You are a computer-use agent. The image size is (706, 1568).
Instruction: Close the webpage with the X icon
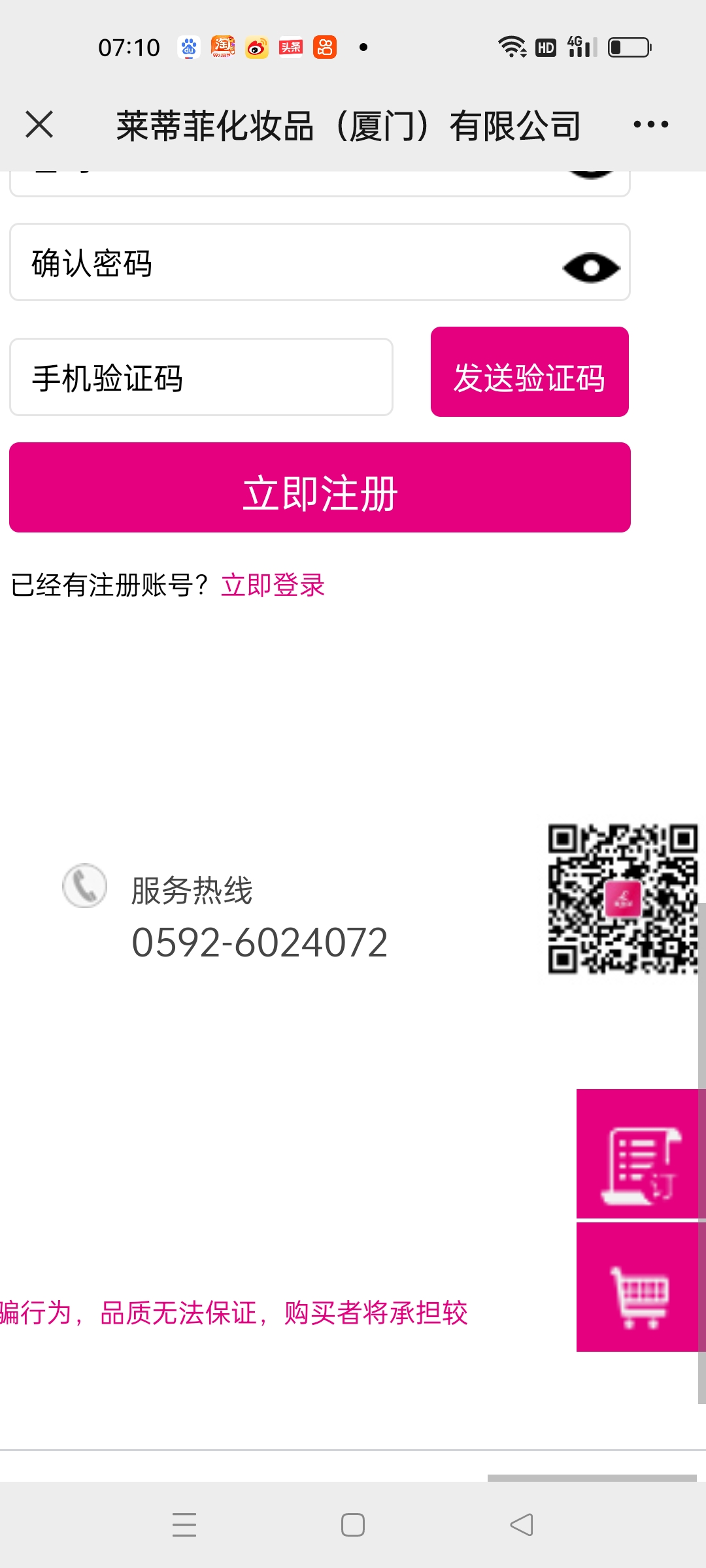tap(39, 124)
